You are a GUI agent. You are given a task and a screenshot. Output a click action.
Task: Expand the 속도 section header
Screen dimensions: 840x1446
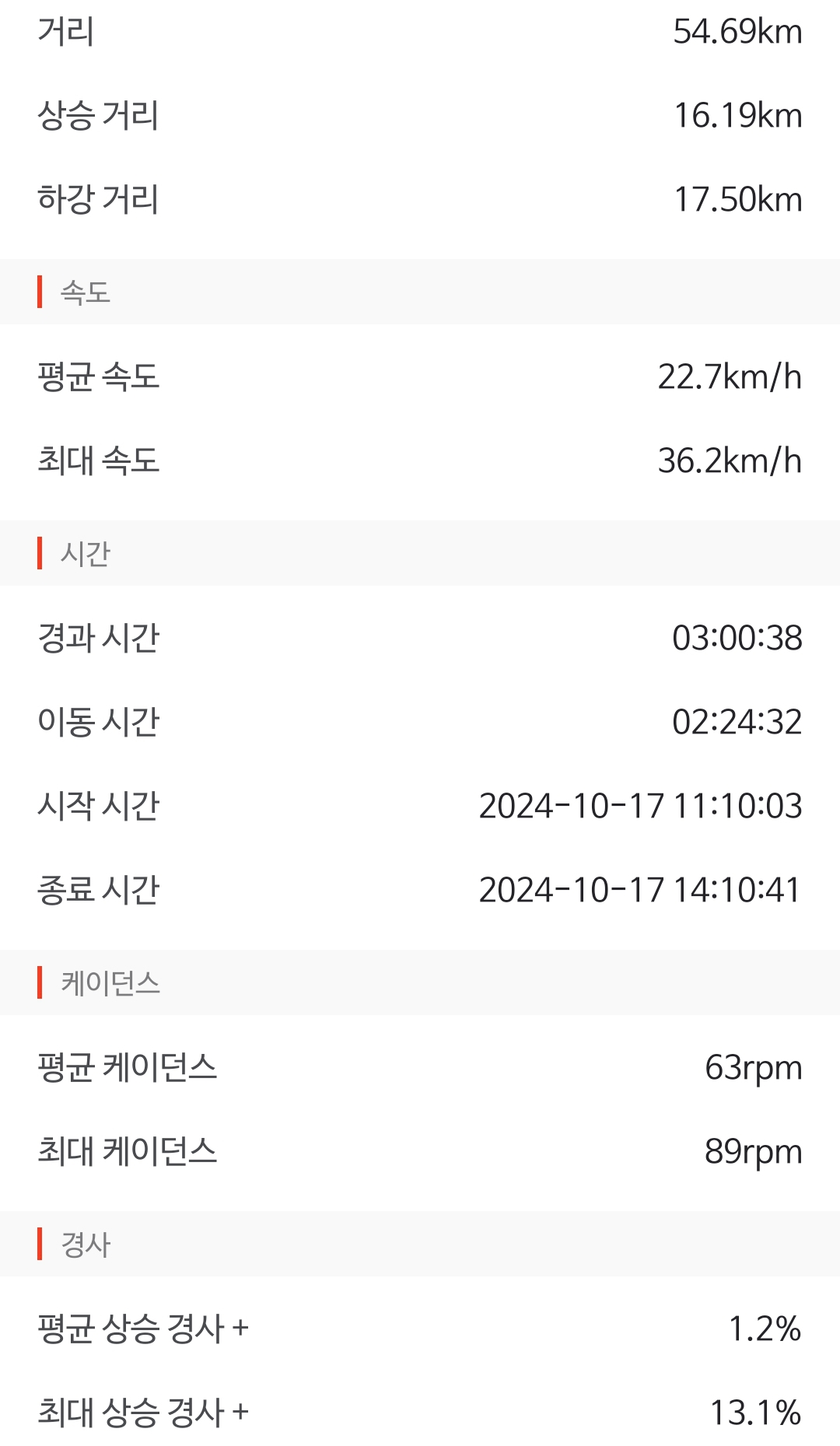[x=86, y=292]
